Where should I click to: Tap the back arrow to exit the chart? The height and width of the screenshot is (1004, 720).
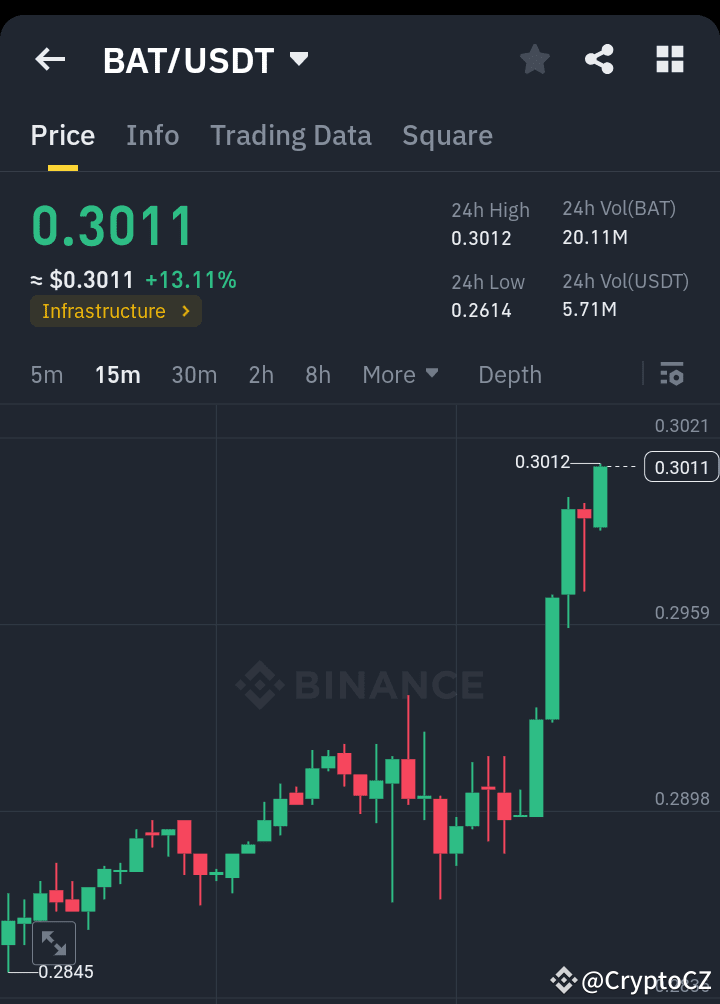pos(49,59)
